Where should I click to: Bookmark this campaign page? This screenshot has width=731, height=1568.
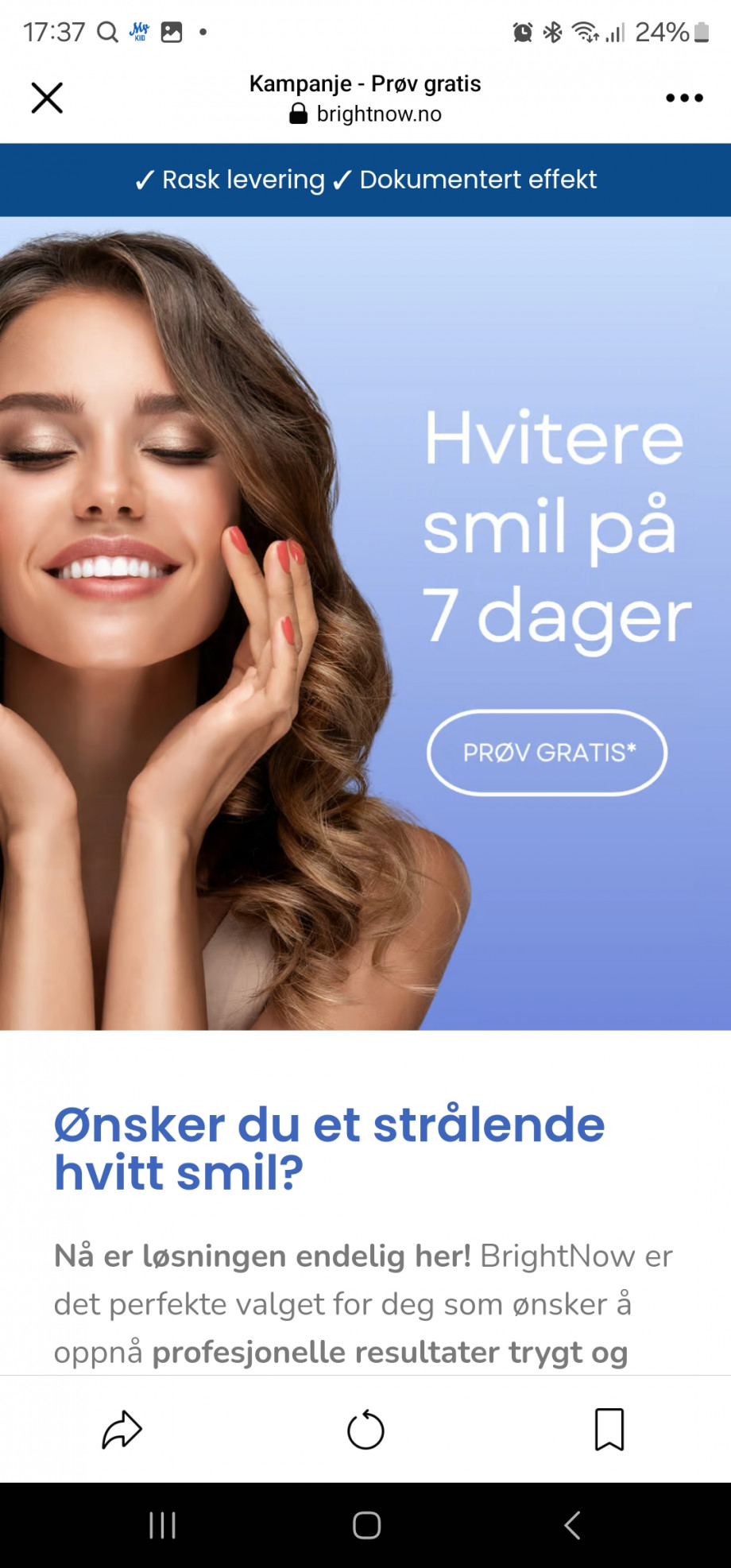pos(609,1430)
